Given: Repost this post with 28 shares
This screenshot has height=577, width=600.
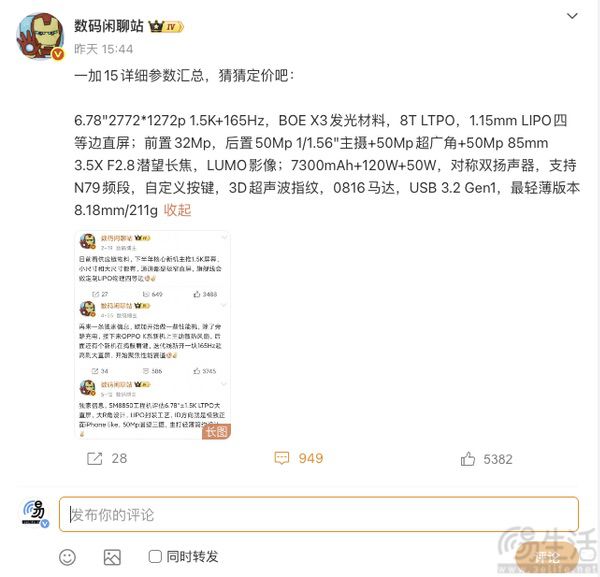Looking at the screenshot, I should 106,459.
